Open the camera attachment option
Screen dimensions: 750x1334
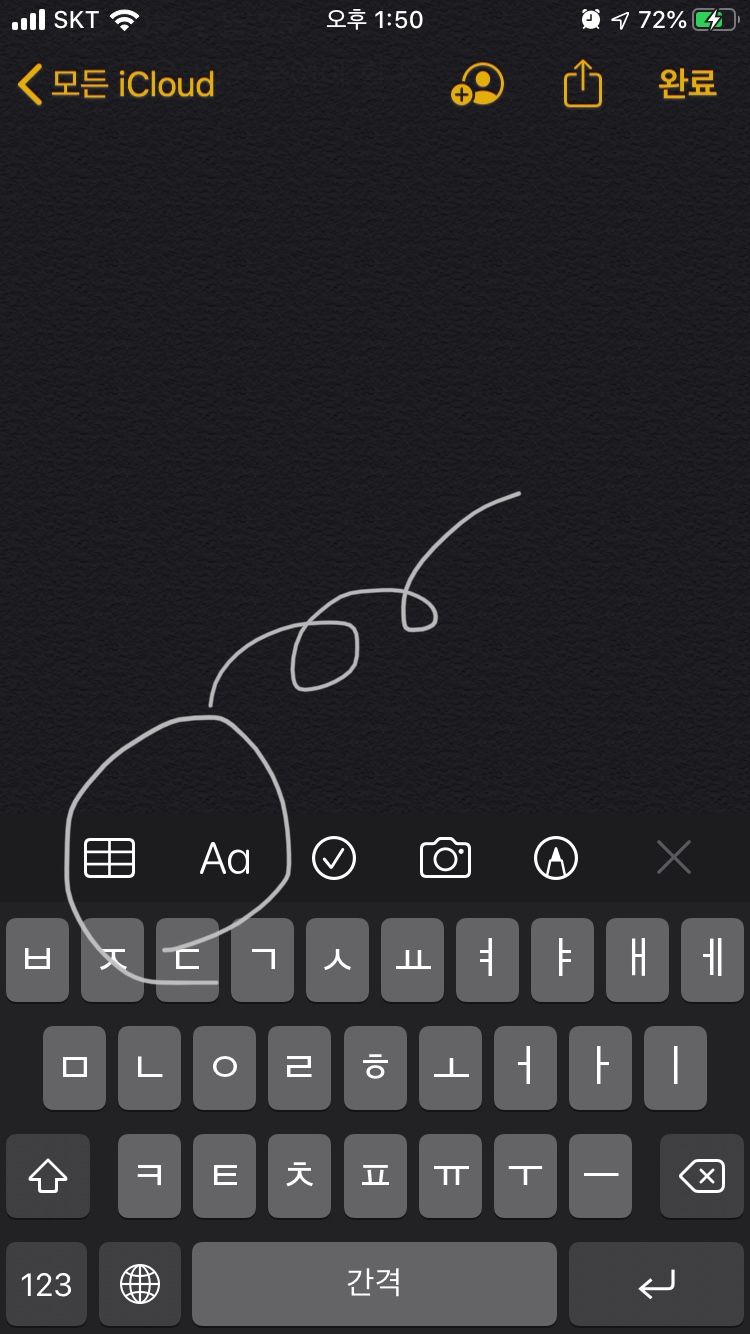pos(445,858)
